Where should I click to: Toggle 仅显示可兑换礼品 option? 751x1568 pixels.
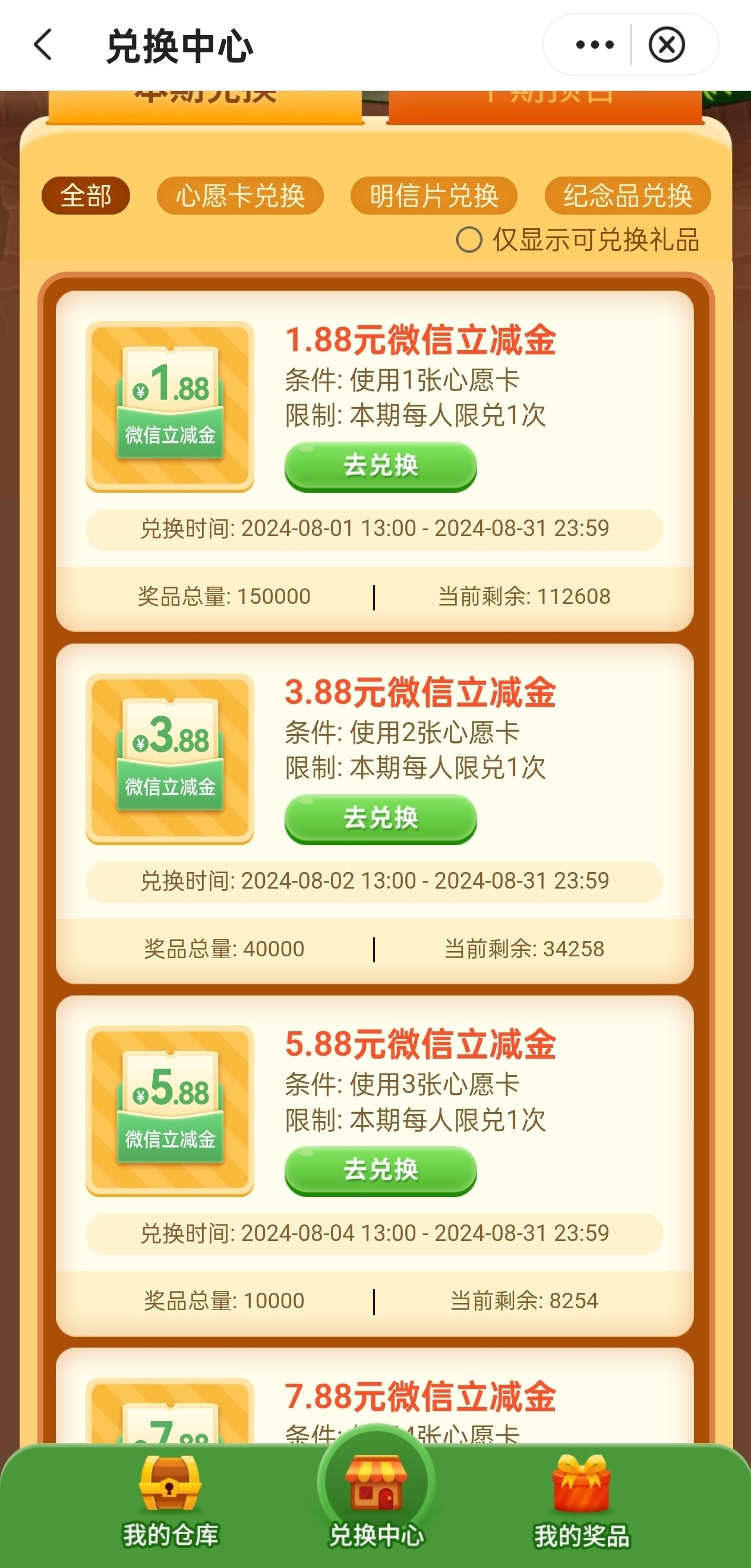click(x=469, y=240)
